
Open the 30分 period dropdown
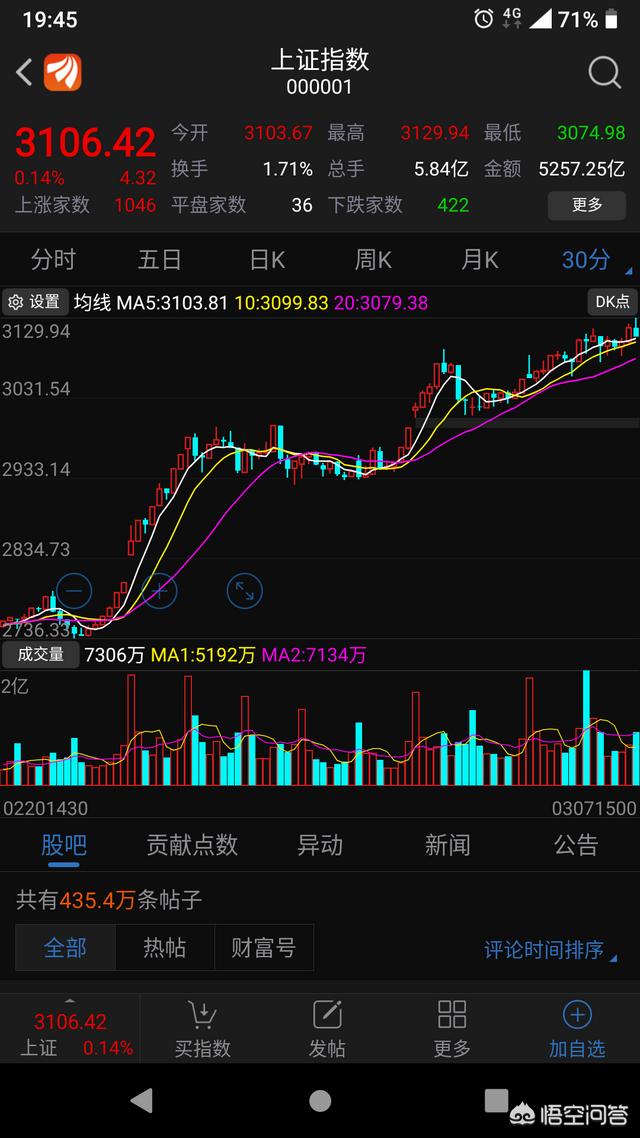tap(590, 260)
